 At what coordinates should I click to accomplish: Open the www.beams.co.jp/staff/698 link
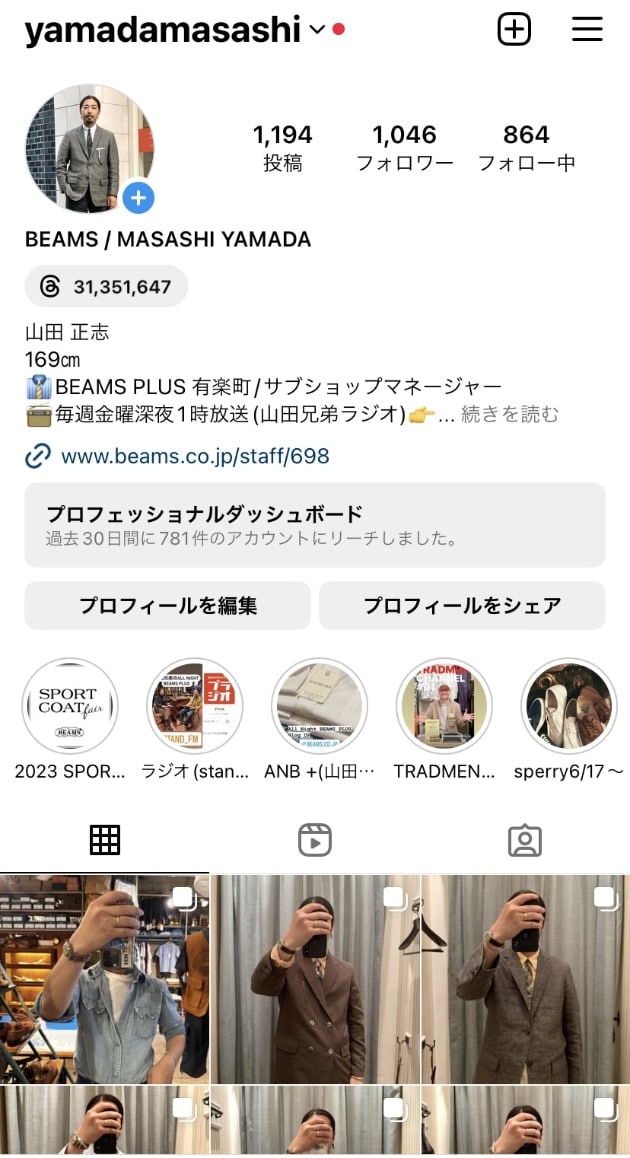point(195,457)
